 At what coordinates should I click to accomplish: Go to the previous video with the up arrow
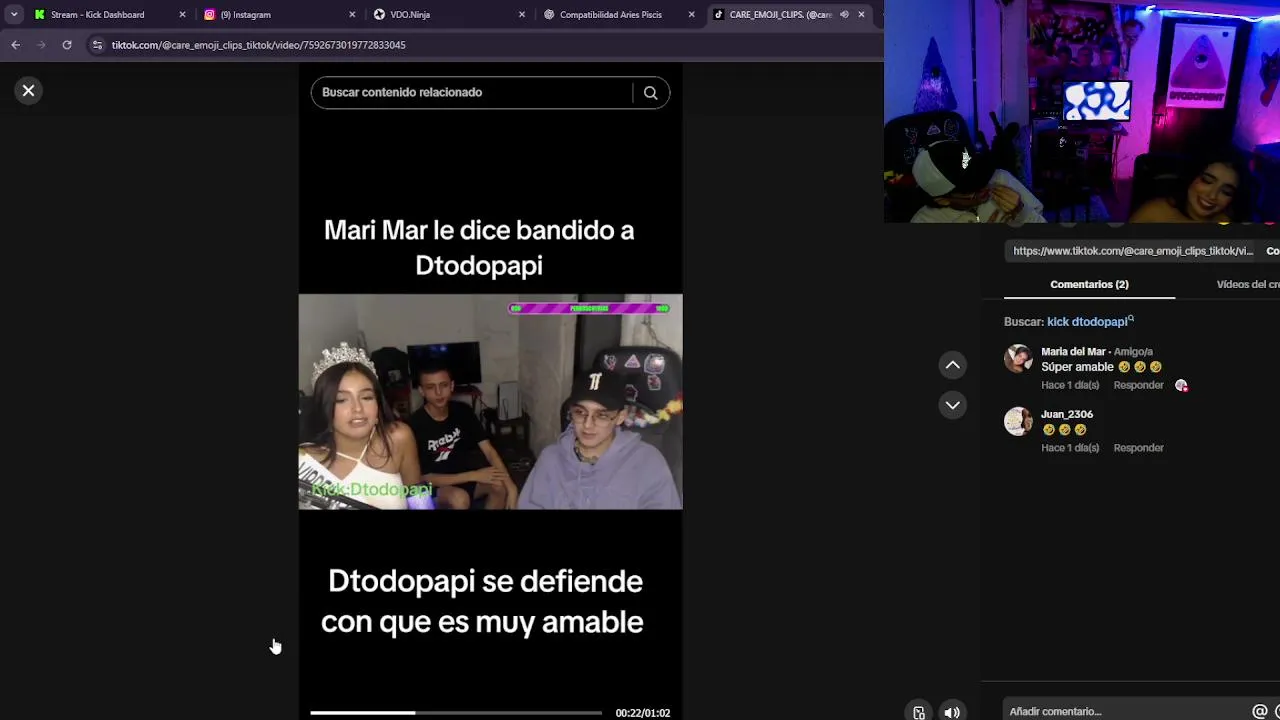[x=953, y=365]
